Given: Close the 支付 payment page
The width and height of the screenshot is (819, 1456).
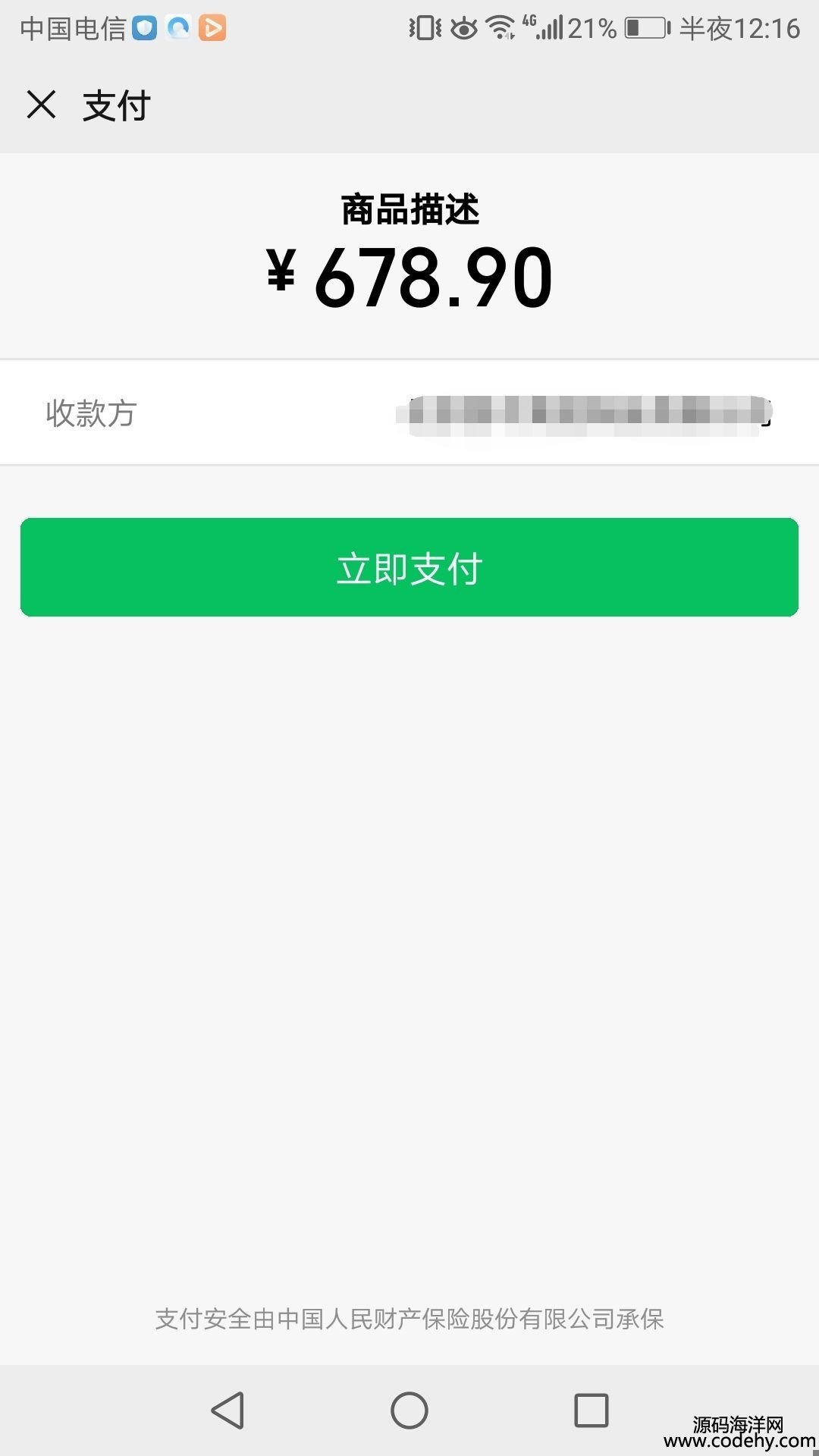Looking at the screenshot, I should [x=42, y=105].
